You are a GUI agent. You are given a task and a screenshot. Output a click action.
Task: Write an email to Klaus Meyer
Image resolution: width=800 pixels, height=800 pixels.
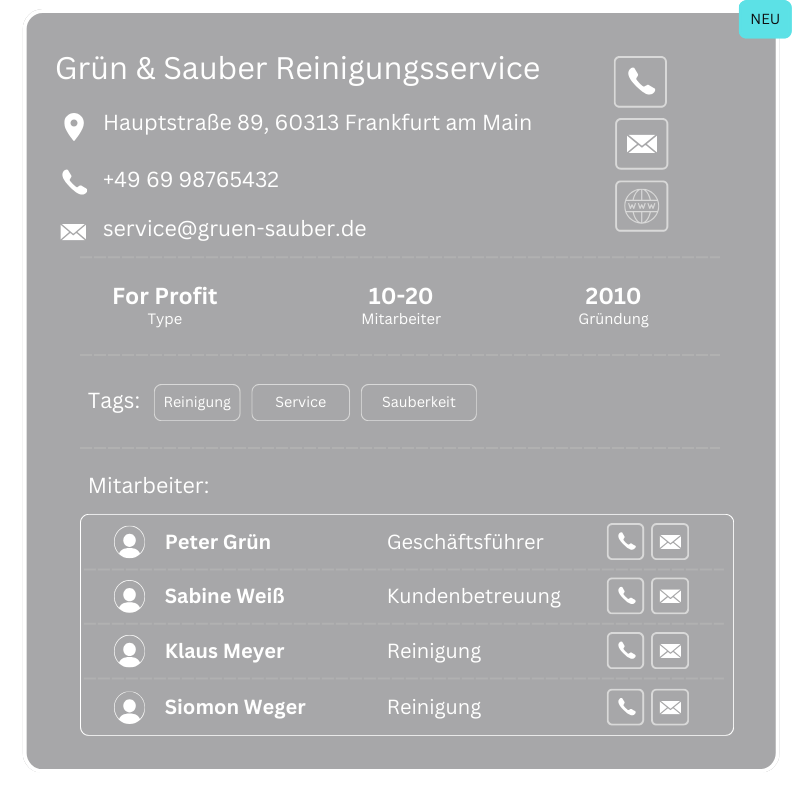pyautogui.click(x=670, y=651)
